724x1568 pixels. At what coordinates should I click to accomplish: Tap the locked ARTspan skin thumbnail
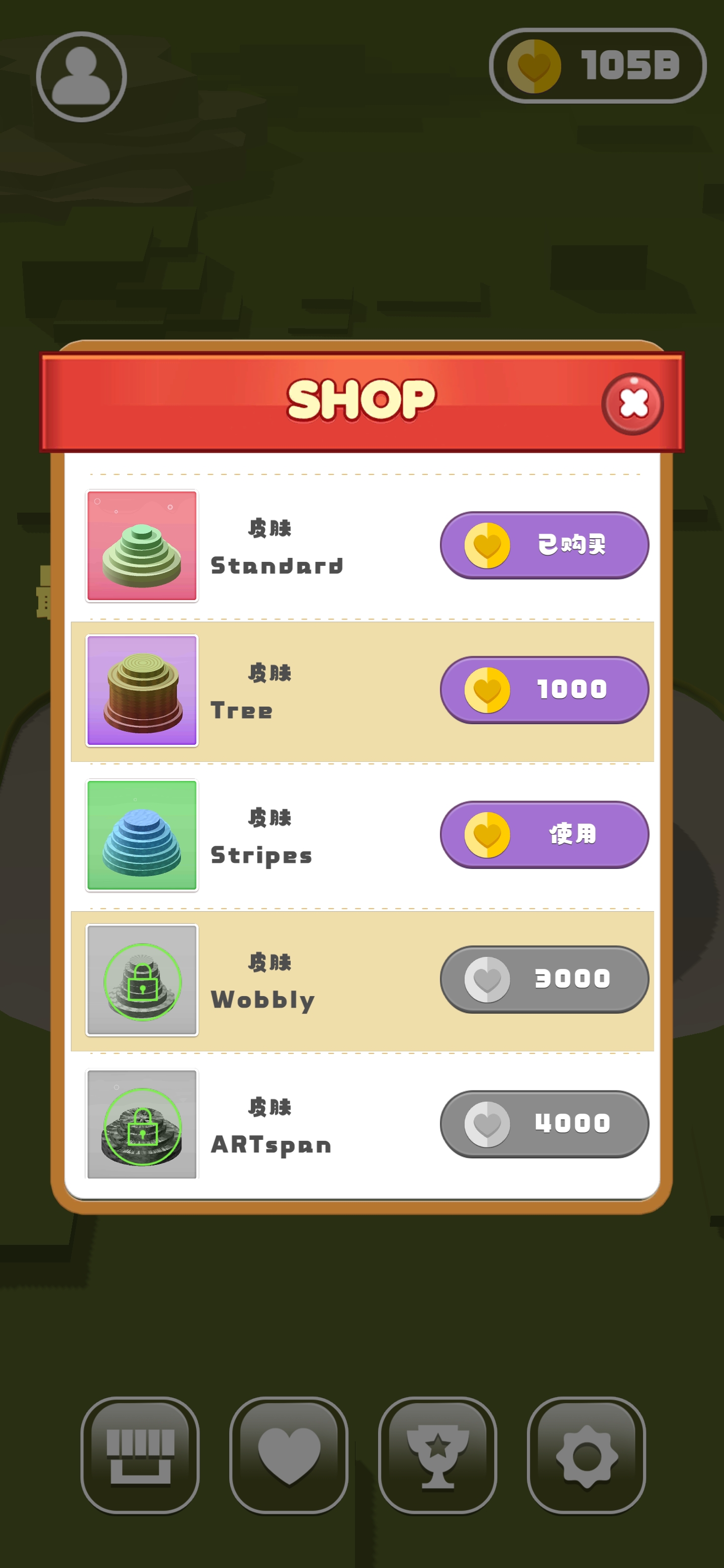pyautogui.click(x=142, y=1124)
